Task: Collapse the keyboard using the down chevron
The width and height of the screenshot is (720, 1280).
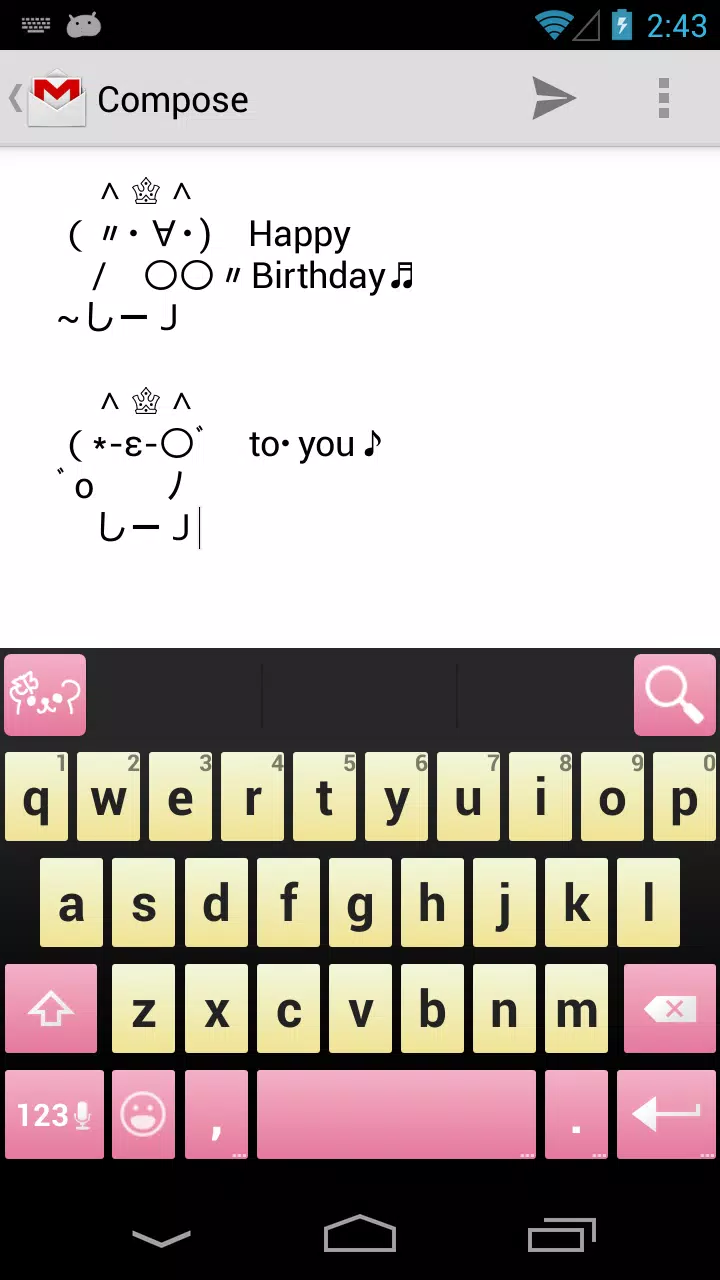Action: (x=160, y=1238)
